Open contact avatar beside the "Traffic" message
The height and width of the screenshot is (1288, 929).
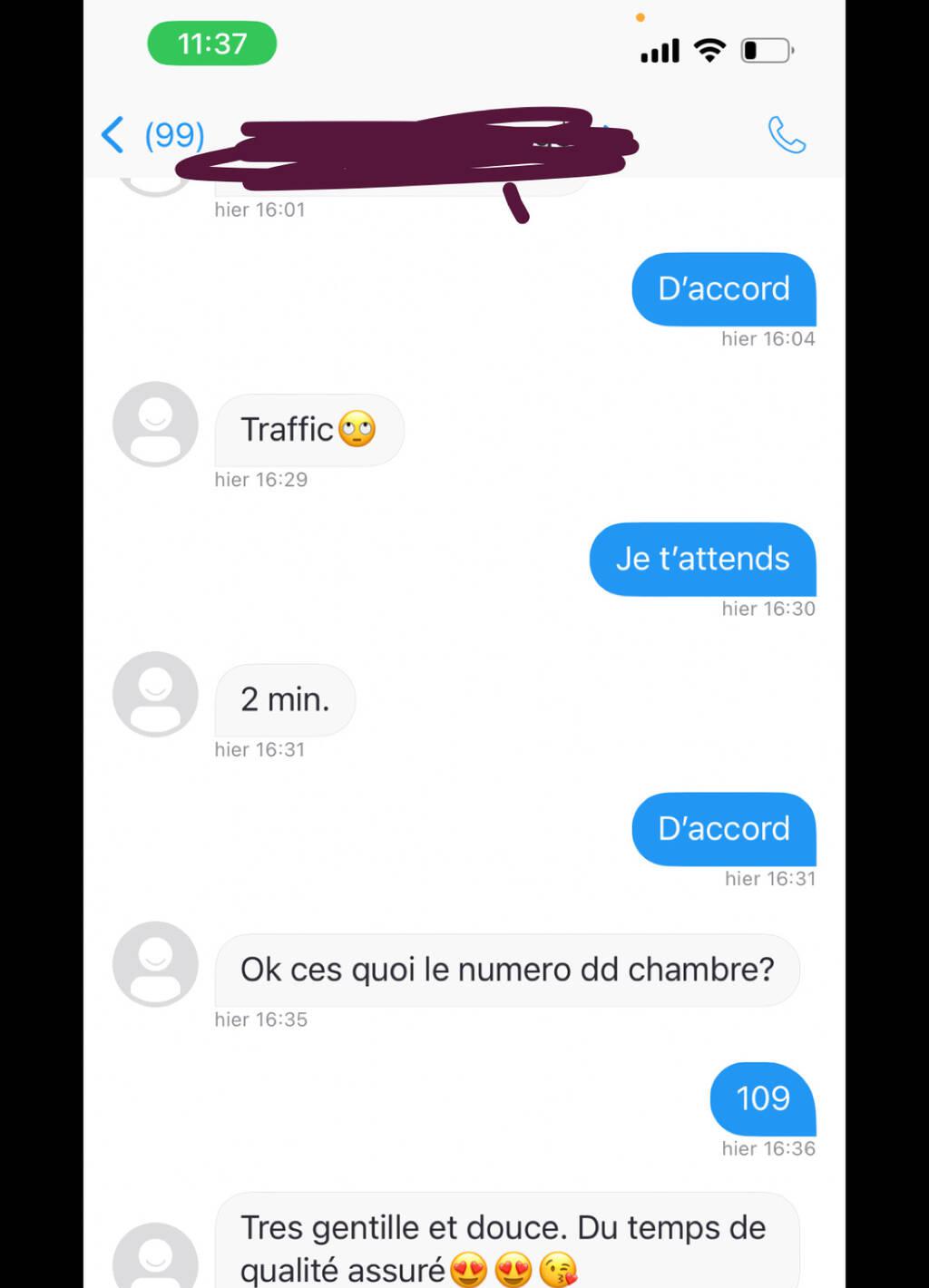(155, 424)
